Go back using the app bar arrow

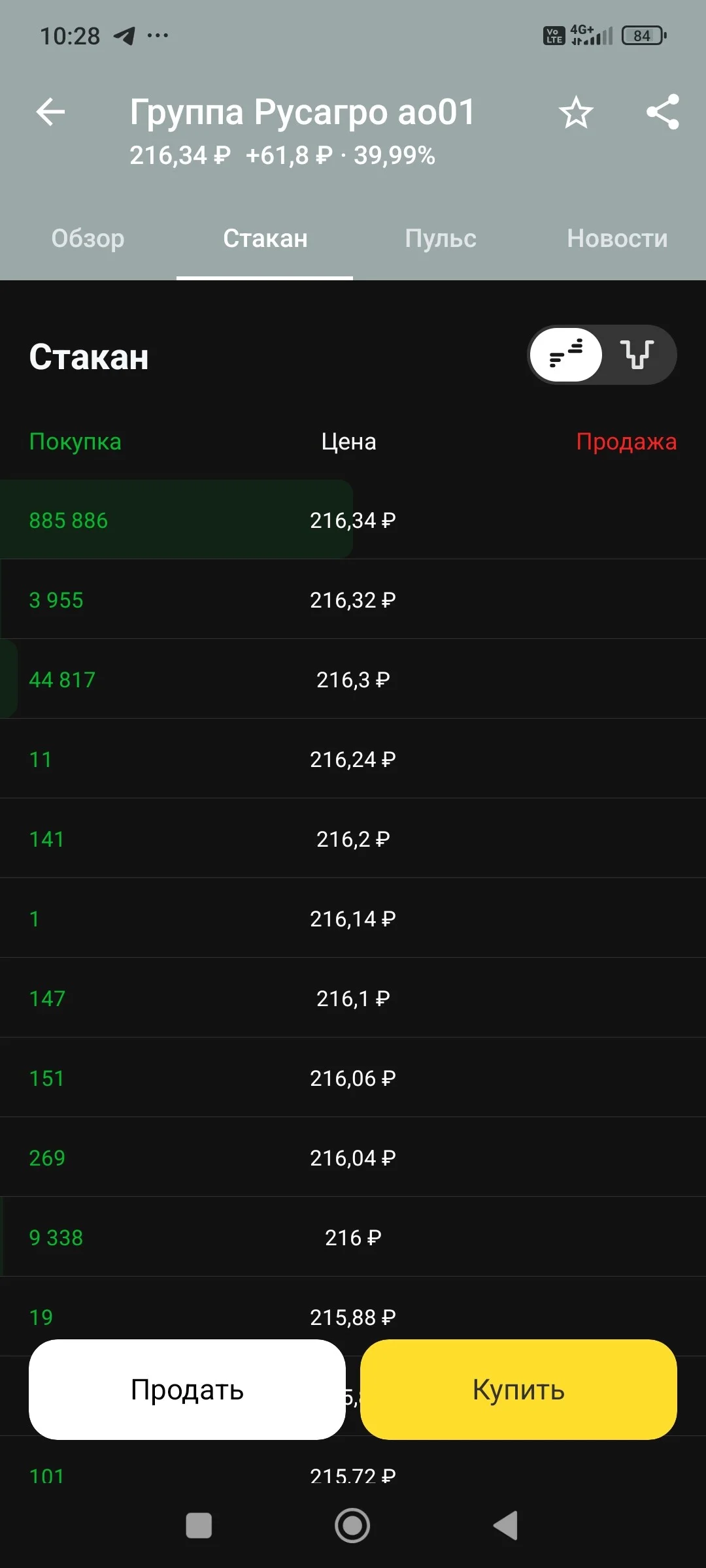tap(50, 112)
